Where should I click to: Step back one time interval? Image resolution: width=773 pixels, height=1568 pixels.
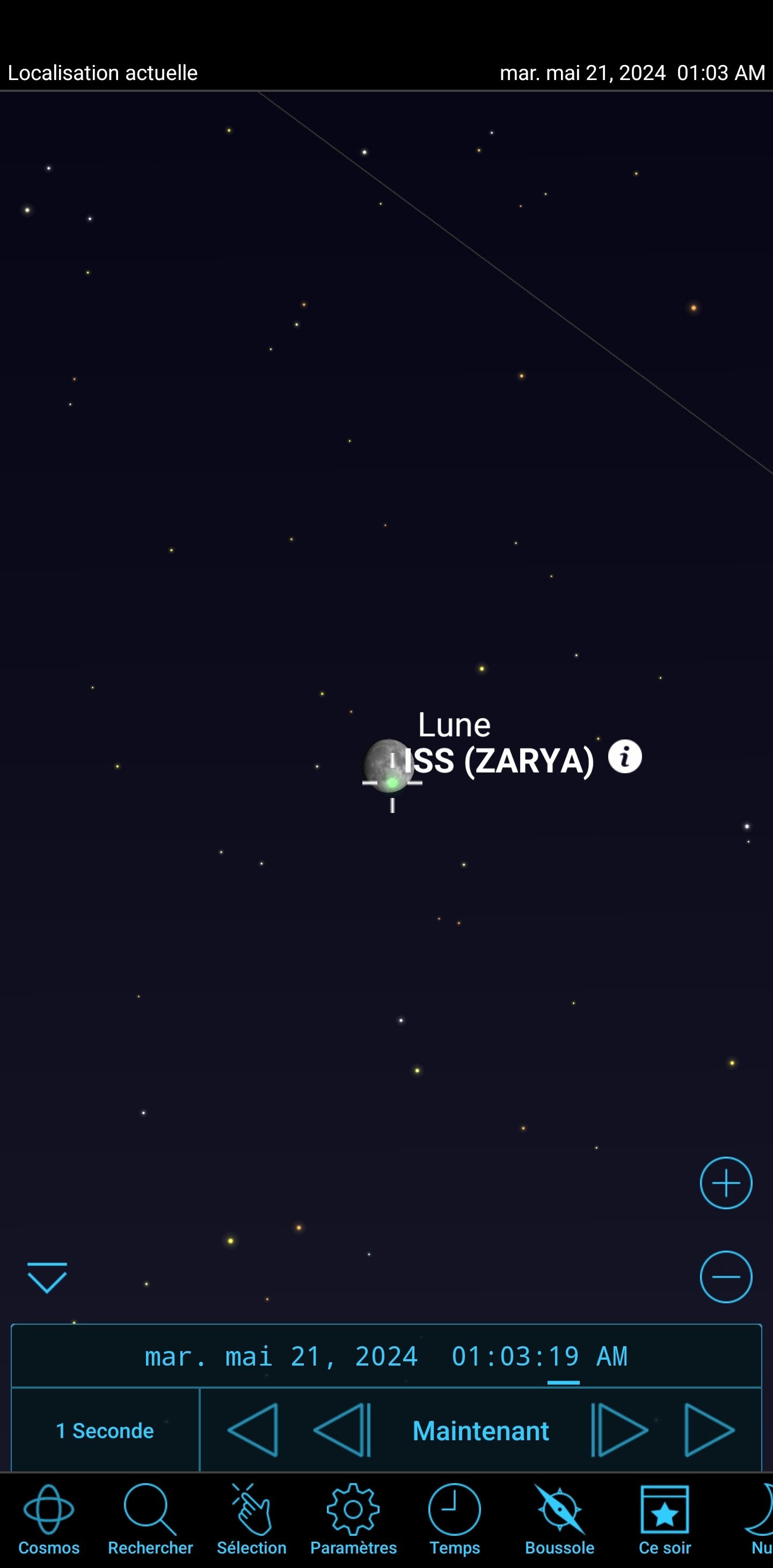342,1430
